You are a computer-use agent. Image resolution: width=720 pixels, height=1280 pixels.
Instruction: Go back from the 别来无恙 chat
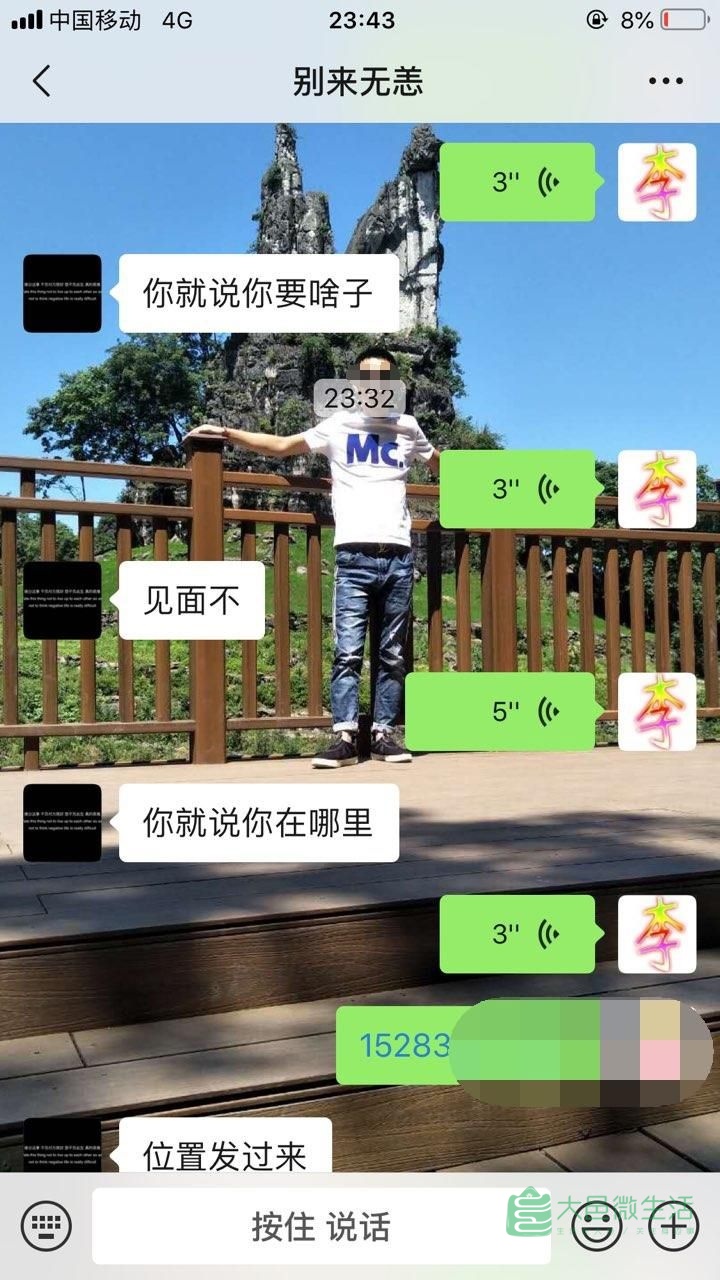(41, 81)
